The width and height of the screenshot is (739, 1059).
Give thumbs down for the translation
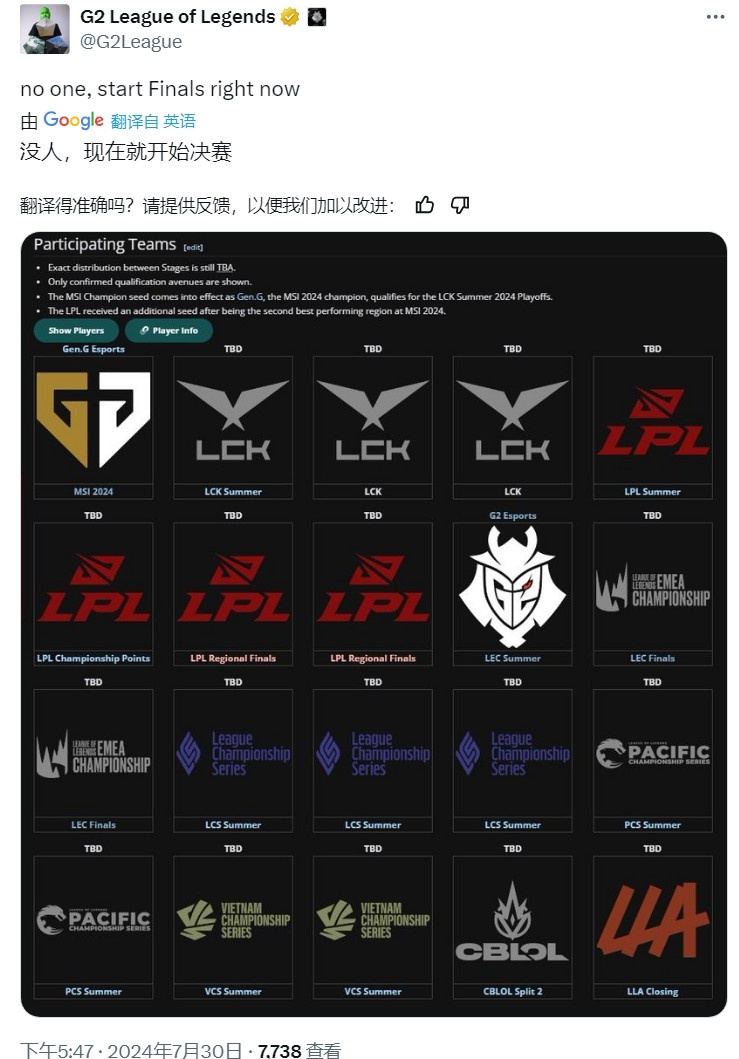(x=460, y=205)
